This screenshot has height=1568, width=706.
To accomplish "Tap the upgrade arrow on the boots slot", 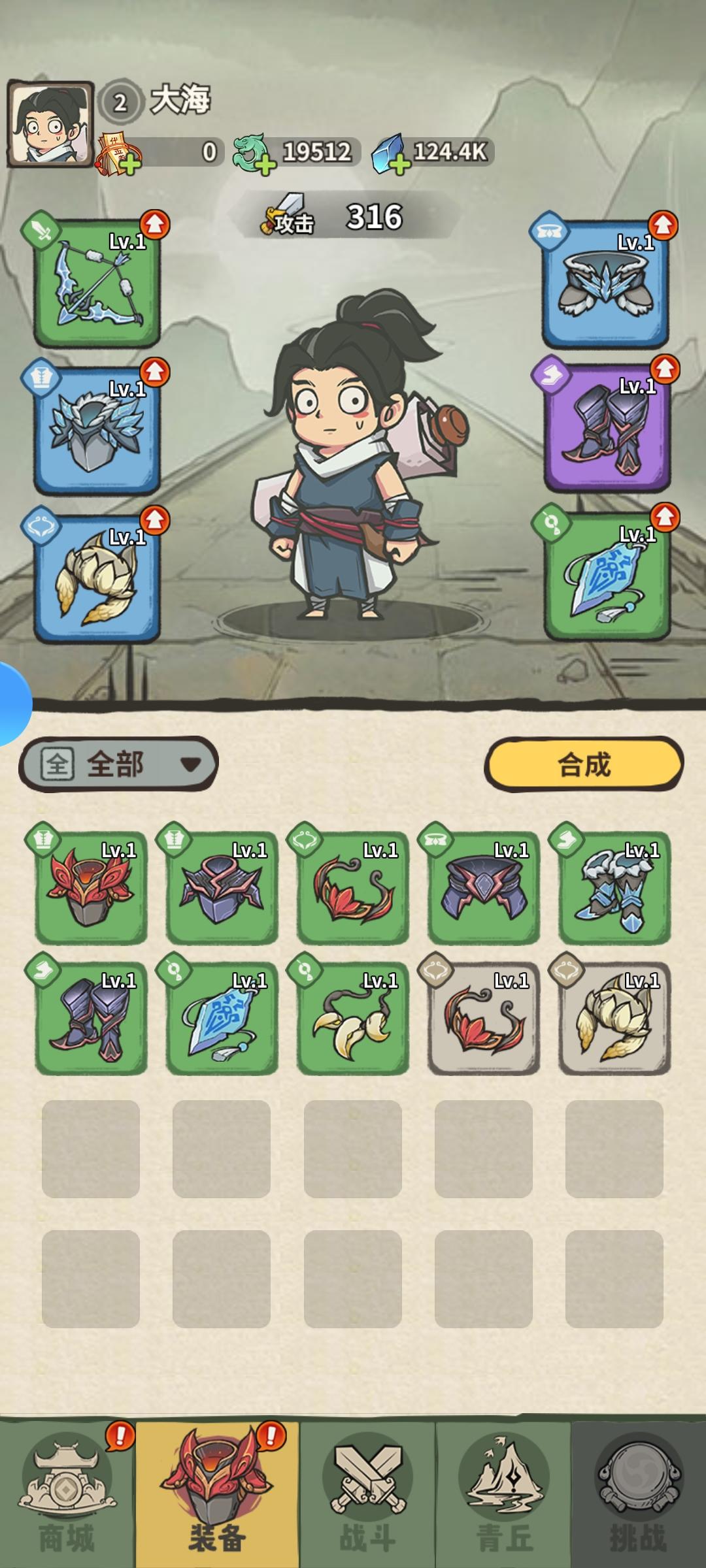I will (665, 368).
